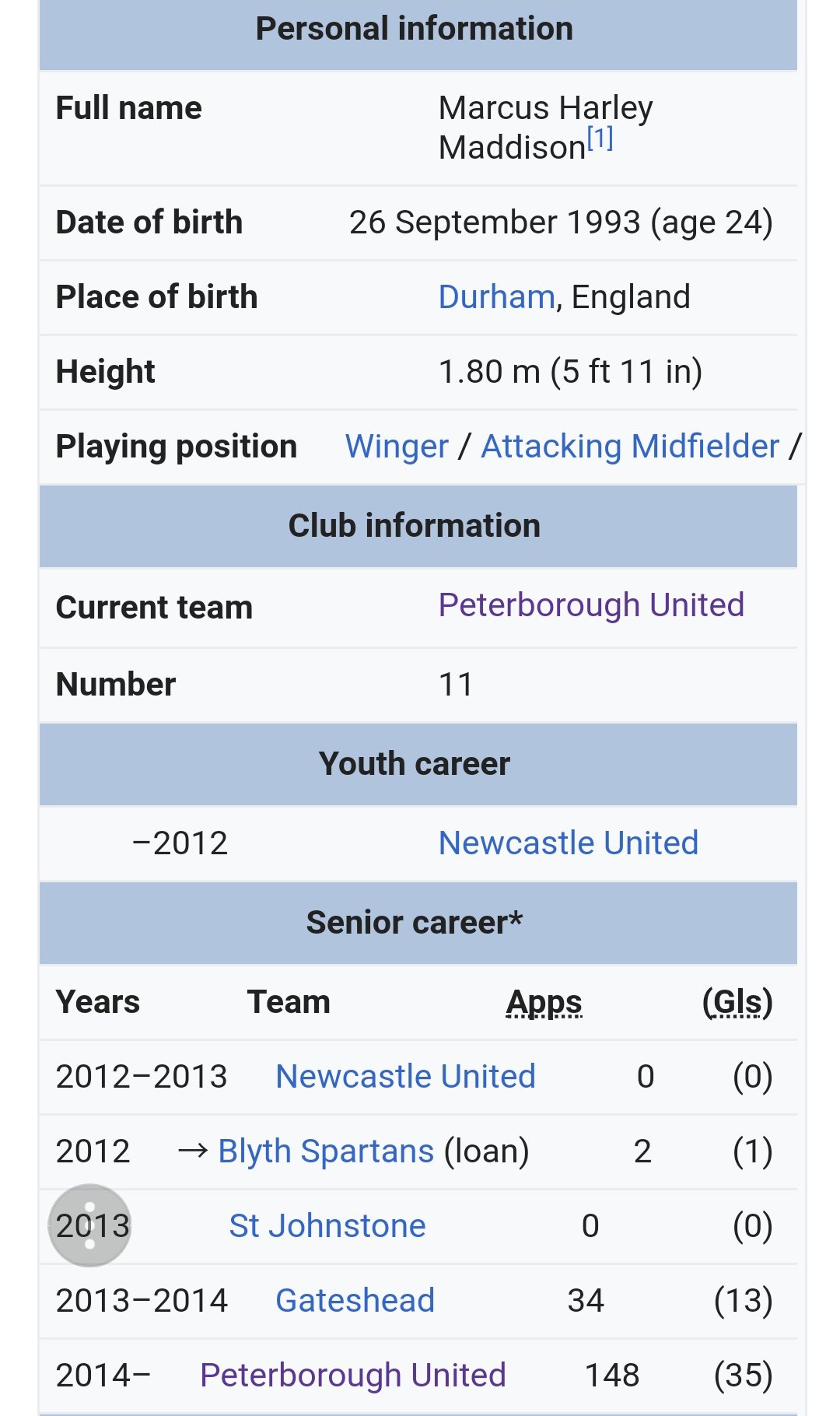Tap the Gls column abbreviation
The image size is (840, 1416).
point(737,1002)
